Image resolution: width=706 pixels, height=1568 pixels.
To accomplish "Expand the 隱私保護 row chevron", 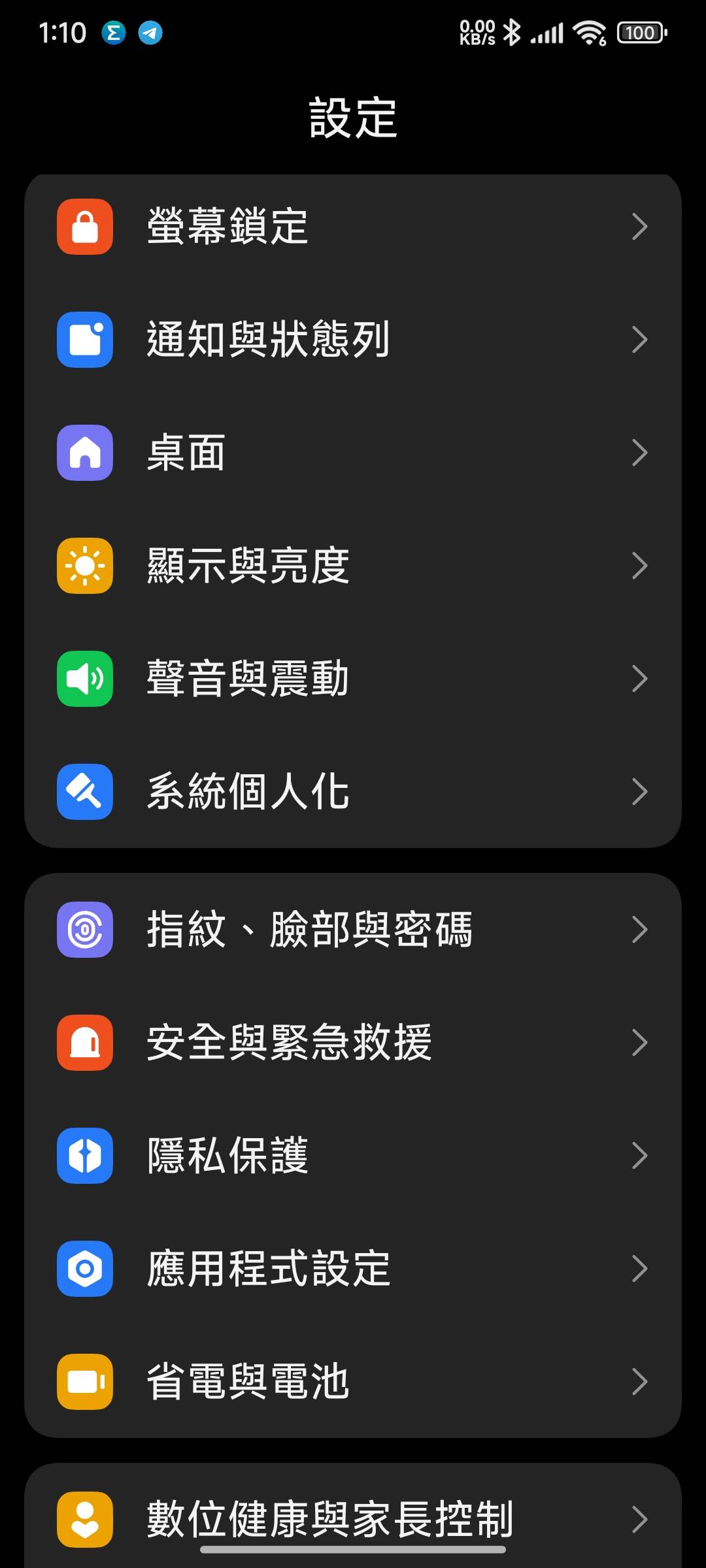I will point(639,1156).
